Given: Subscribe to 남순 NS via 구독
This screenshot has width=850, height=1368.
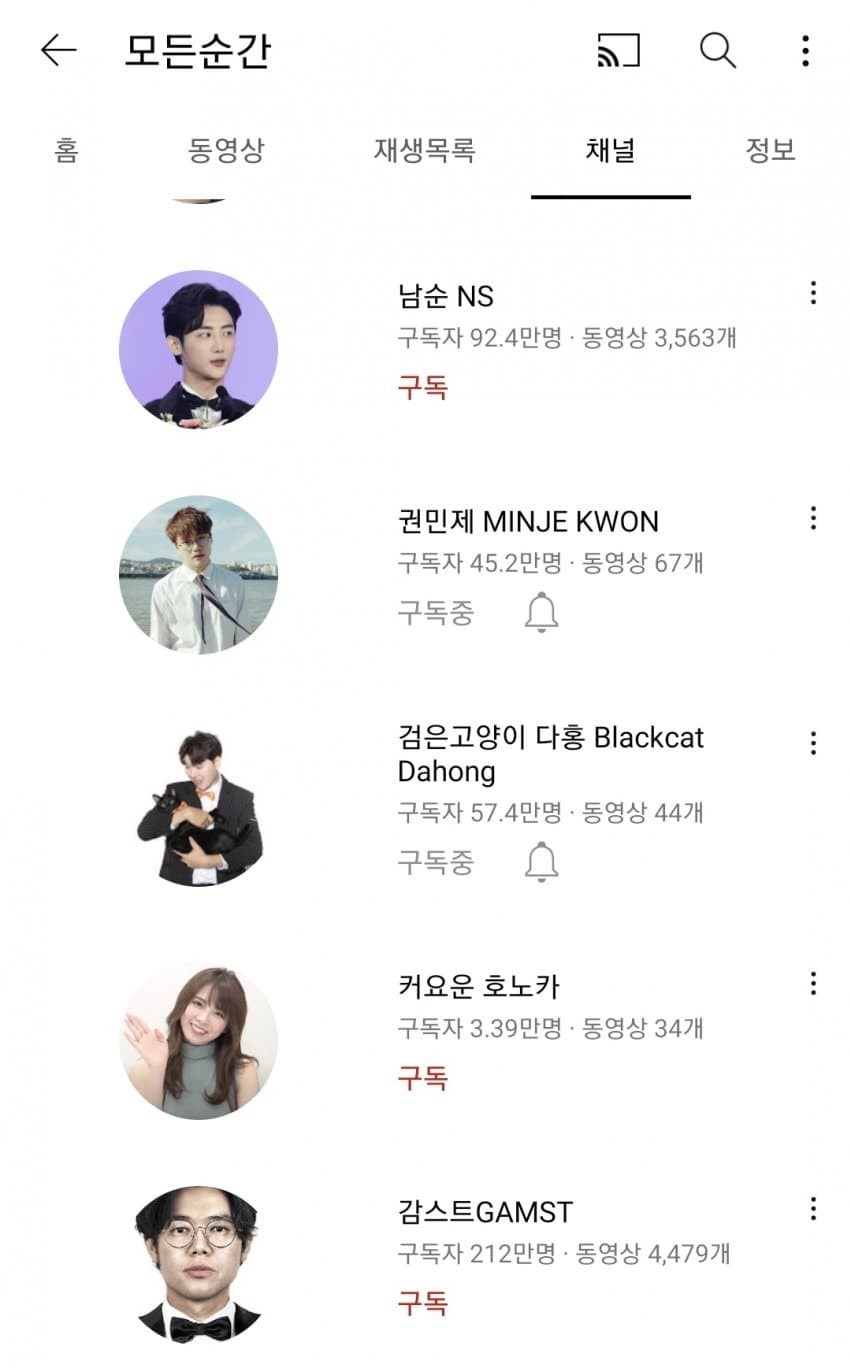Looking at the screenshot, I should 423,387.
